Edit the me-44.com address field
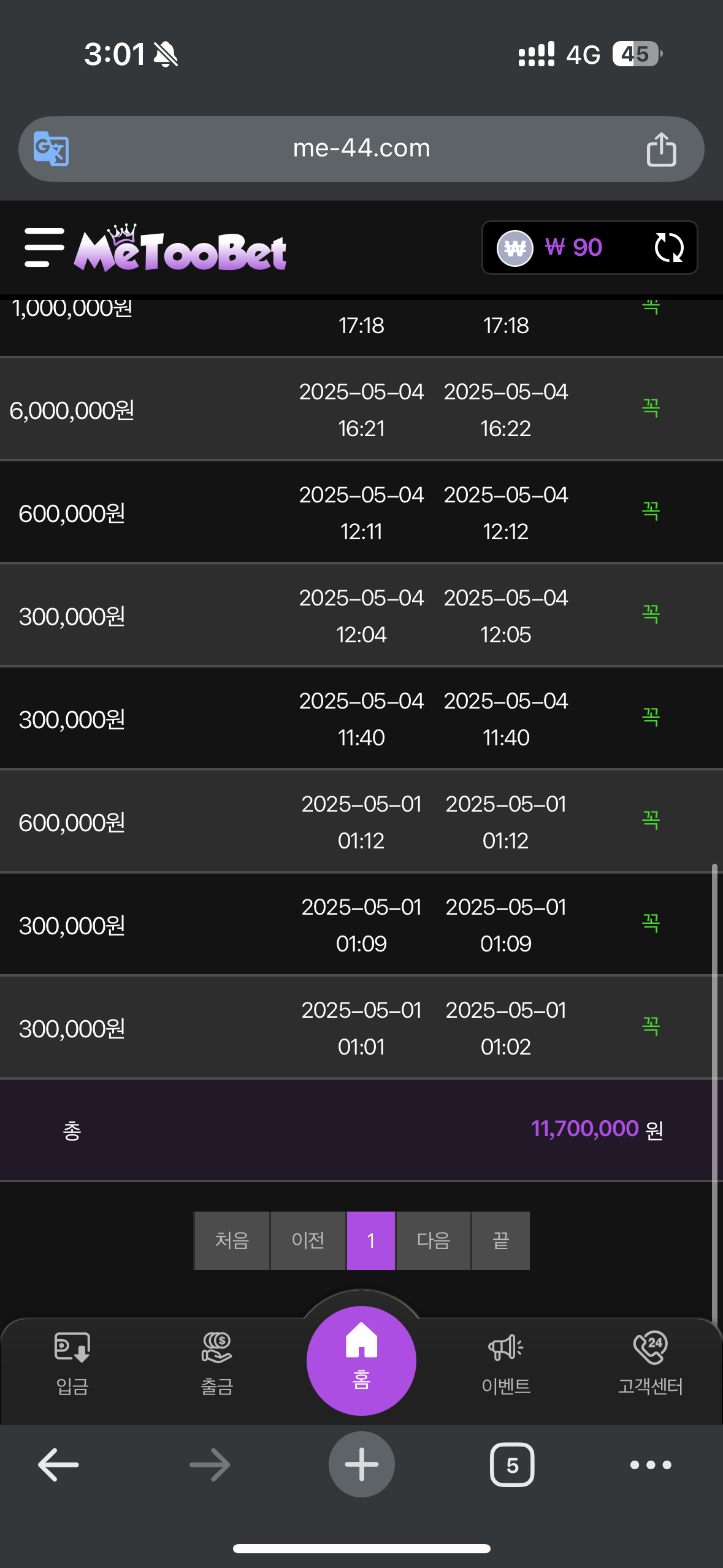This screenshot has width=723, height=1568. tap(361, 148)
